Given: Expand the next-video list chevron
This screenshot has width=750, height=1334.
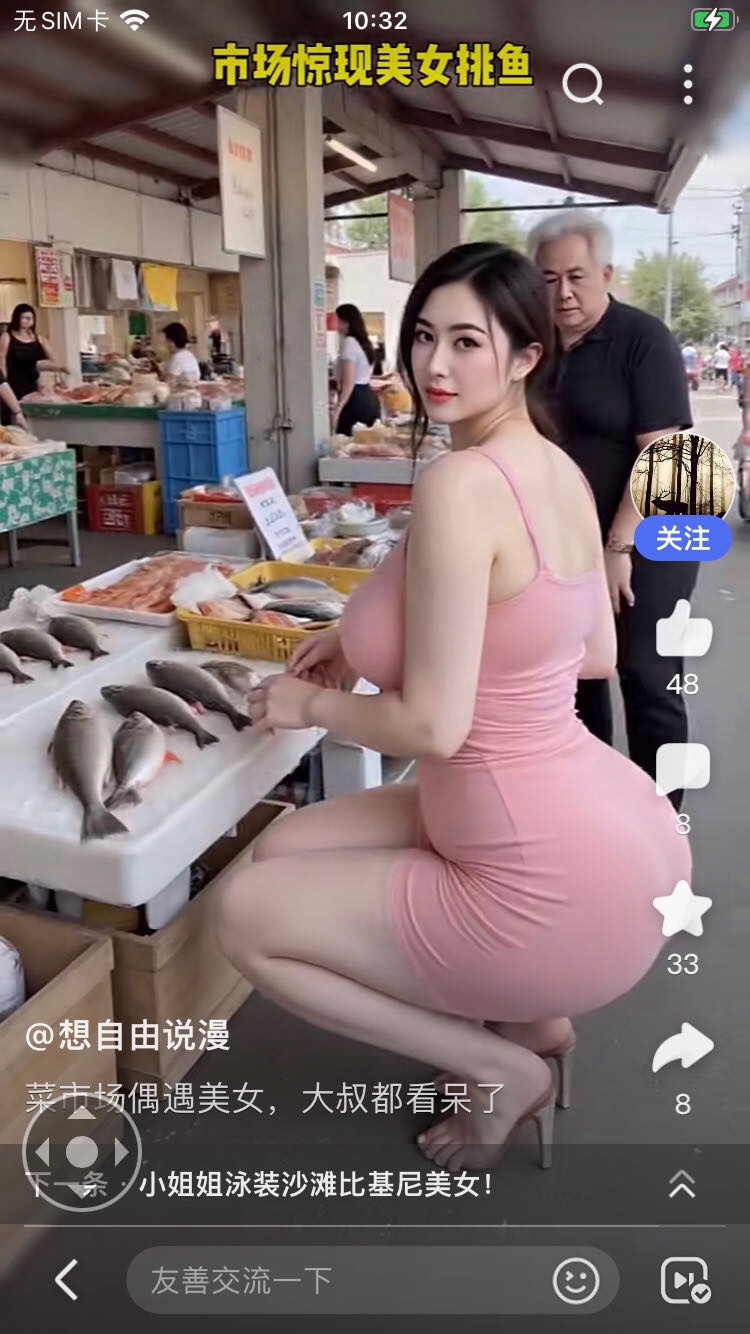Looking at the screenshot, I should tap(682, 1185).
